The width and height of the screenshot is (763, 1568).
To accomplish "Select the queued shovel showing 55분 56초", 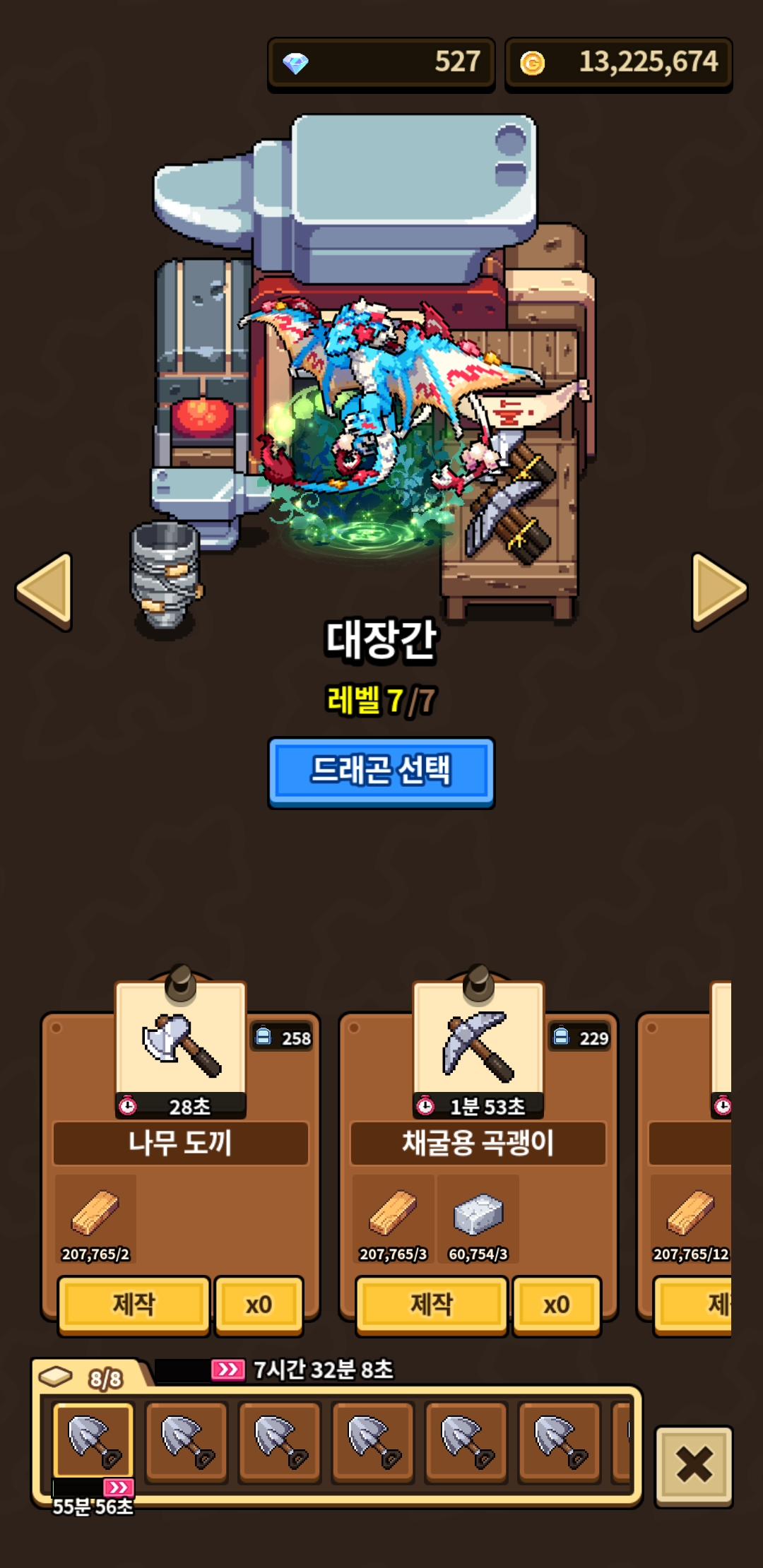I will tap(93, 1442).
